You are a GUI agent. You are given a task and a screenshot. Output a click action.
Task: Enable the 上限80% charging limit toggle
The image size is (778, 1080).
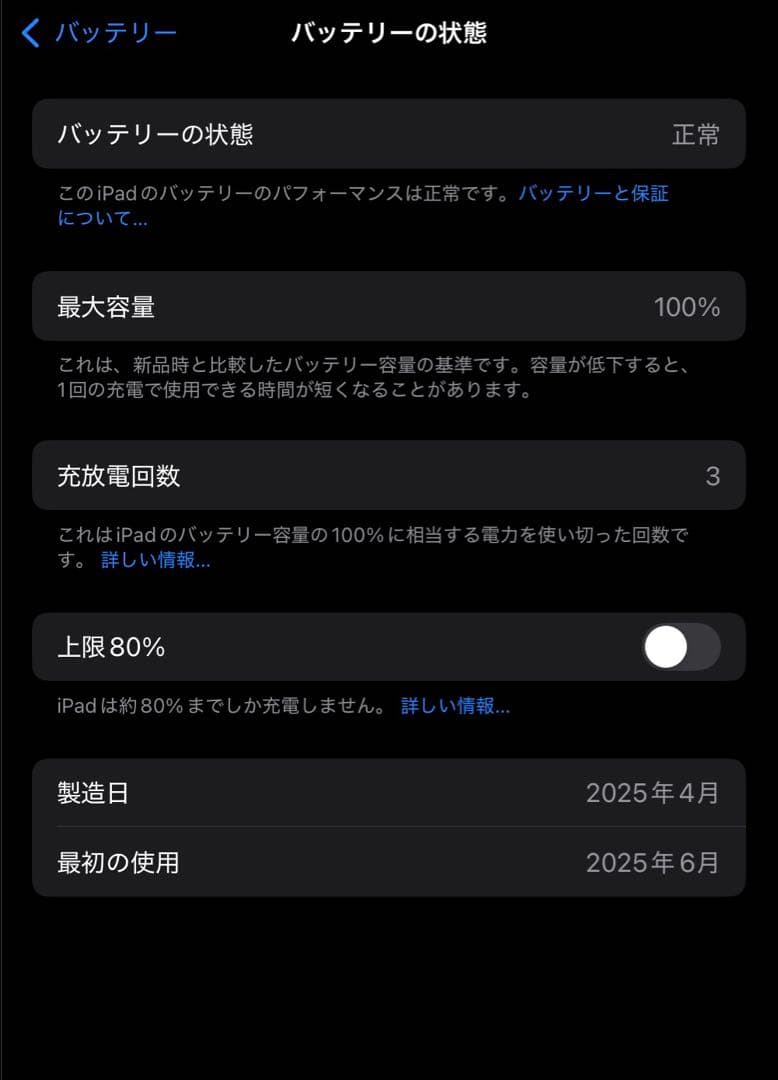pyautogui.click(x=679, y=647)
